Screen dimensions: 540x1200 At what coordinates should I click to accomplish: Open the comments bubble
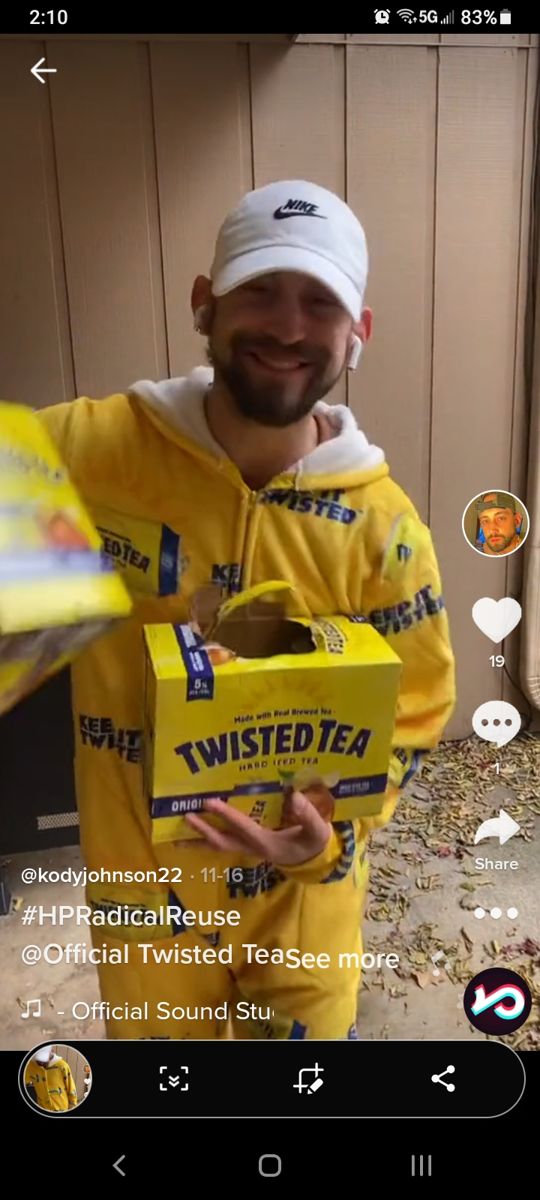pyautogui.click(x=496, y=723)
